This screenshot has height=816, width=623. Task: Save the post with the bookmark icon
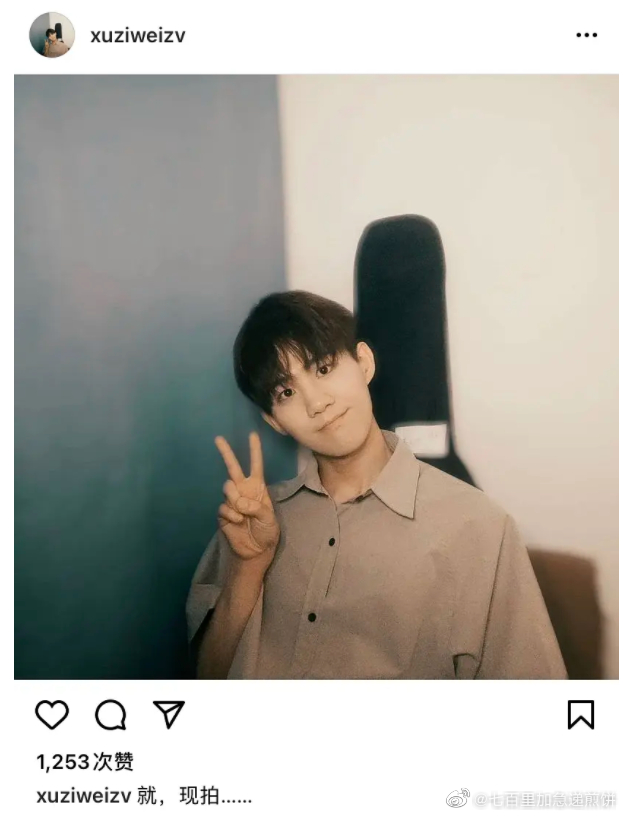click(x=581, y=714)
